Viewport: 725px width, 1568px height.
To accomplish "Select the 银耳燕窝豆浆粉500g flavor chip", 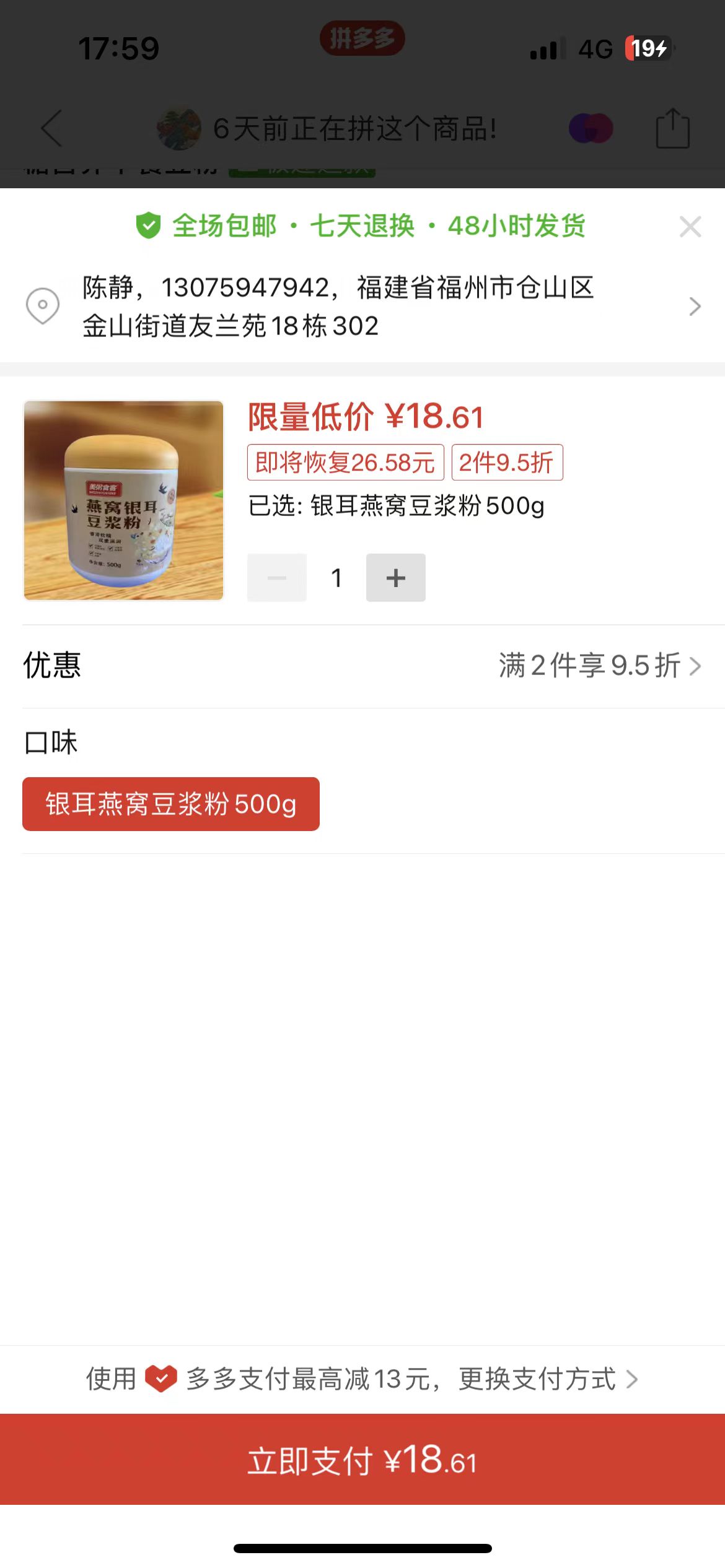I will tap(171, 804).
